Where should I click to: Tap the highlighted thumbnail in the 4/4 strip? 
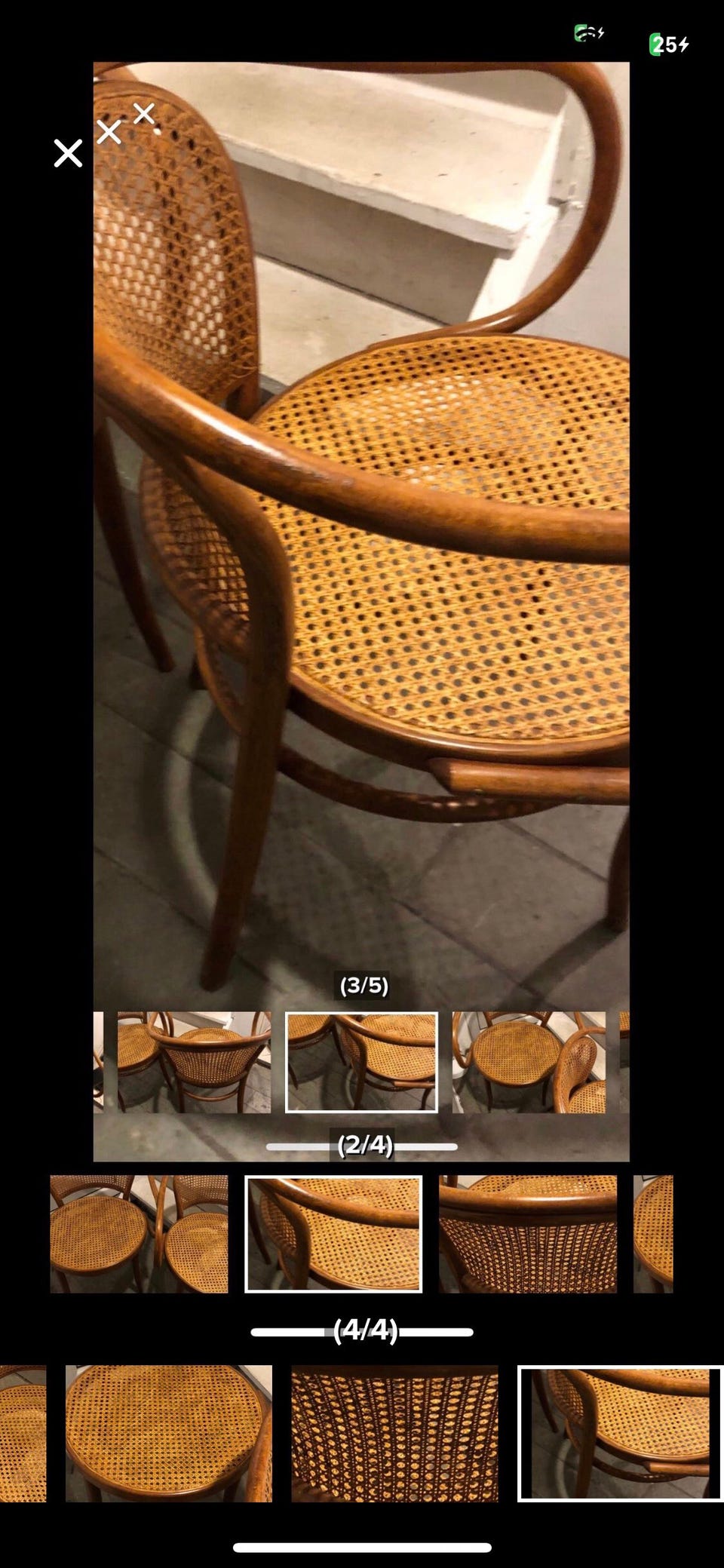[621, 1433]
